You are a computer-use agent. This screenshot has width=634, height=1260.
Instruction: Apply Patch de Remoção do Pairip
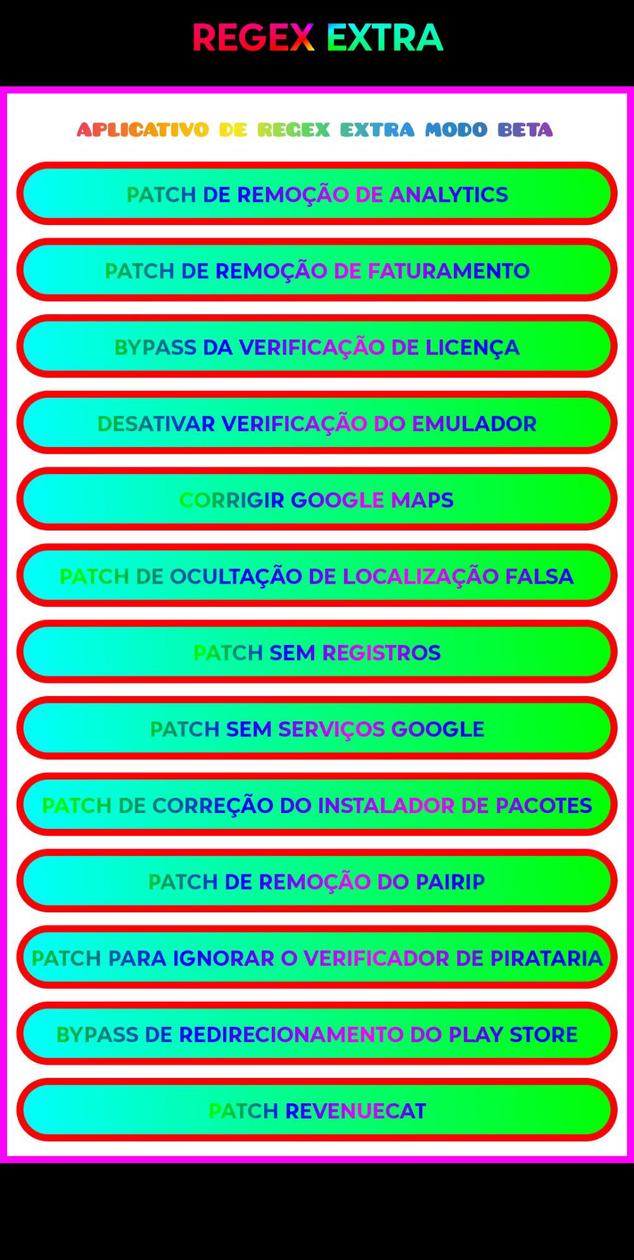(316, 881)
